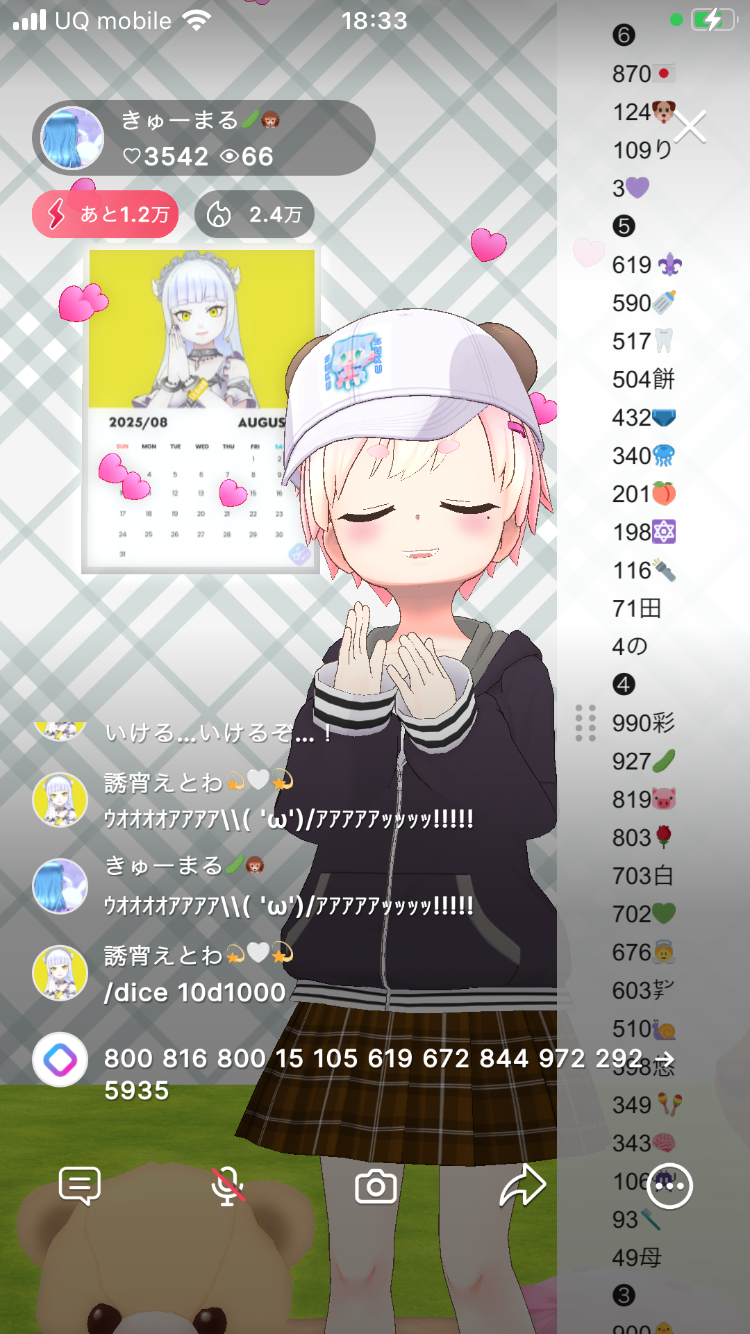Close the live stream with X

(x=690, y=127)
